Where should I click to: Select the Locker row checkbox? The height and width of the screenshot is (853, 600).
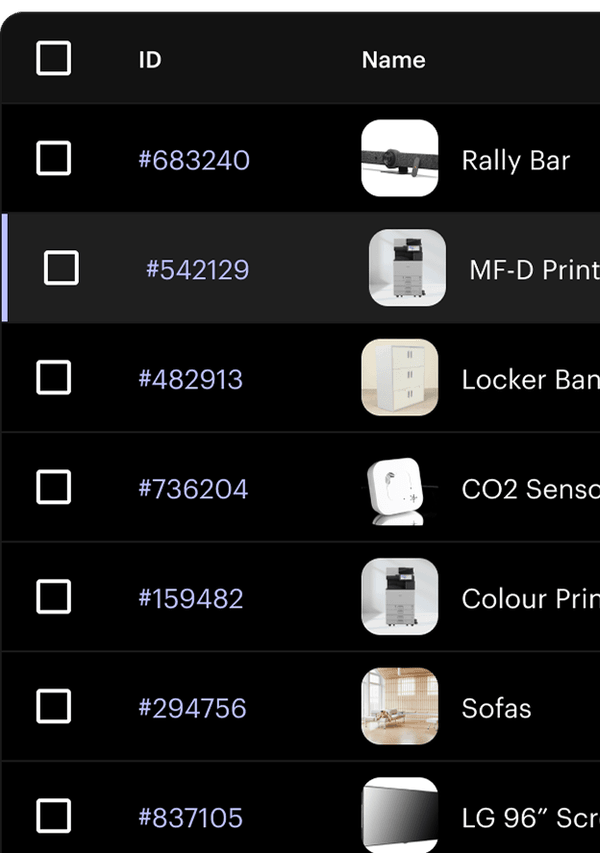tap(54, 378)
